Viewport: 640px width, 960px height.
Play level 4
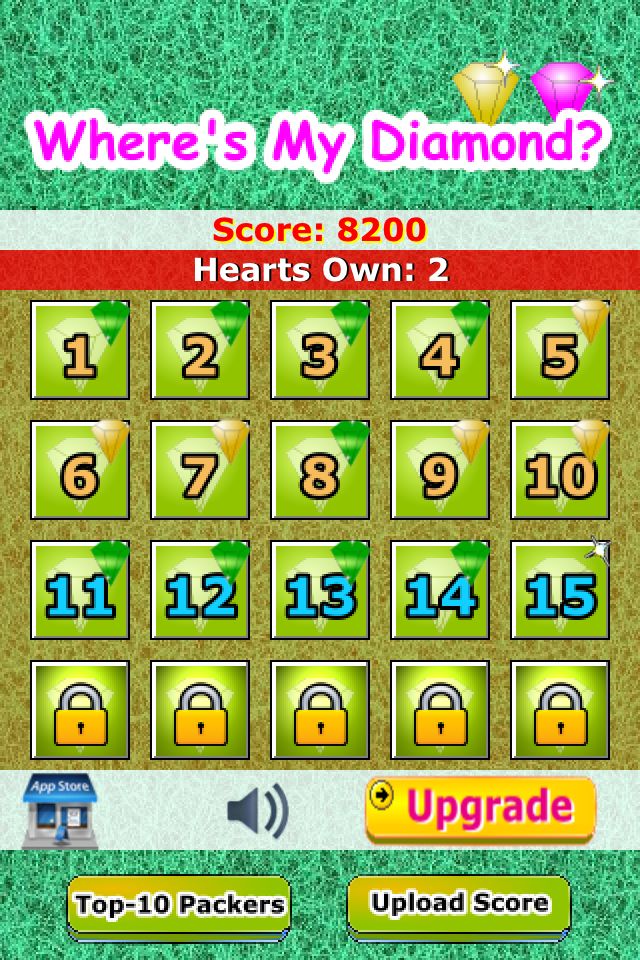point(440,351)
